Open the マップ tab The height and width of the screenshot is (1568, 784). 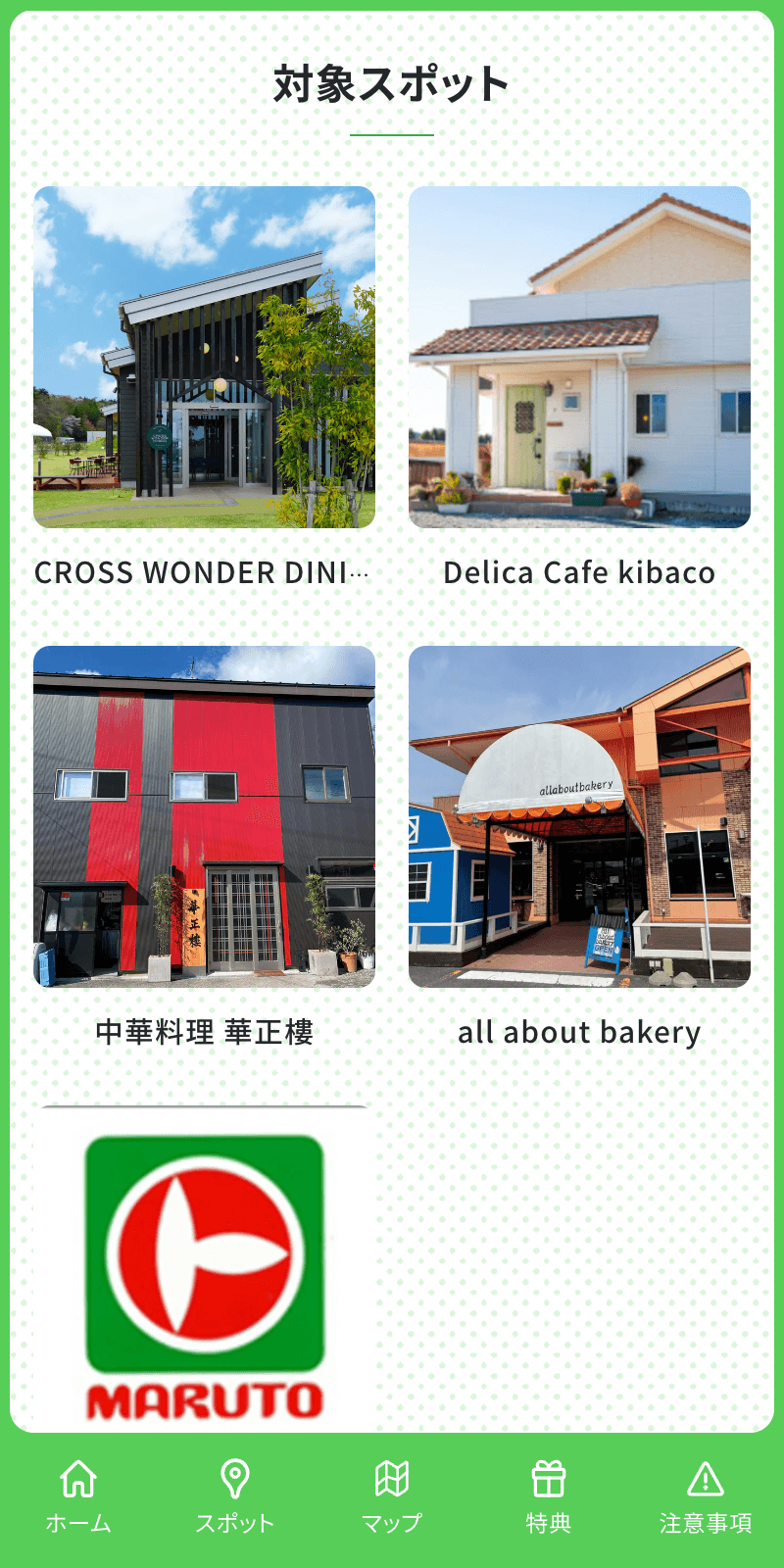(x=392, y=1497)
